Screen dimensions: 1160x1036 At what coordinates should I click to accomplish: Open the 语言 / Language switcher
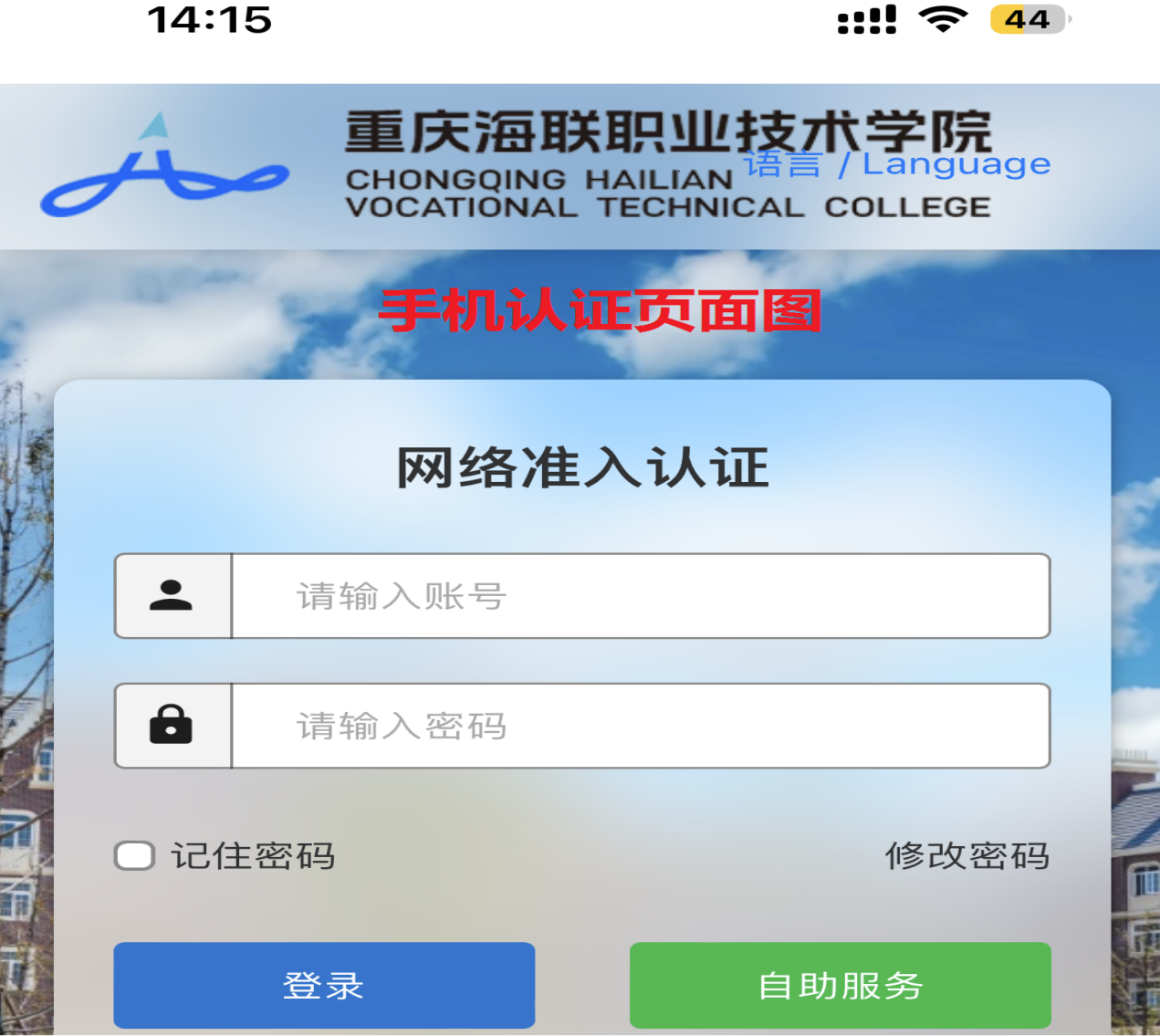click(x=896, y=164)
